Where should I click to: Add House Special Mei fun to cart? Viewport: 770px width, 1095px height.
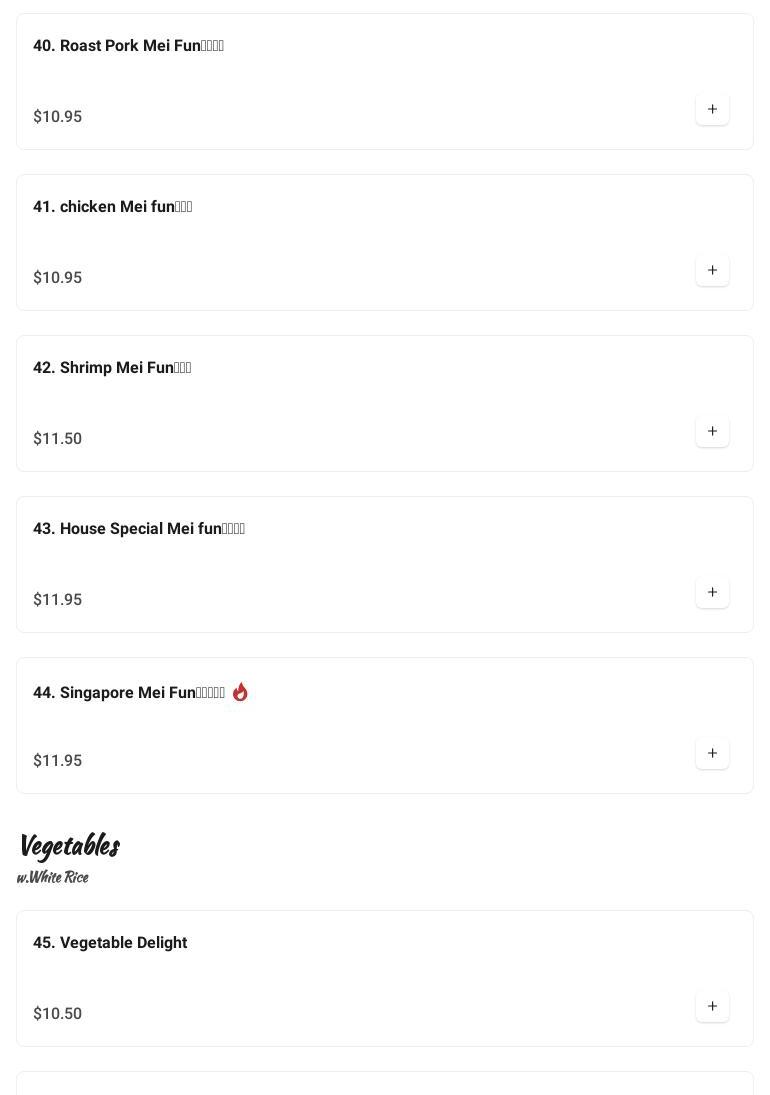pos(712,592)
